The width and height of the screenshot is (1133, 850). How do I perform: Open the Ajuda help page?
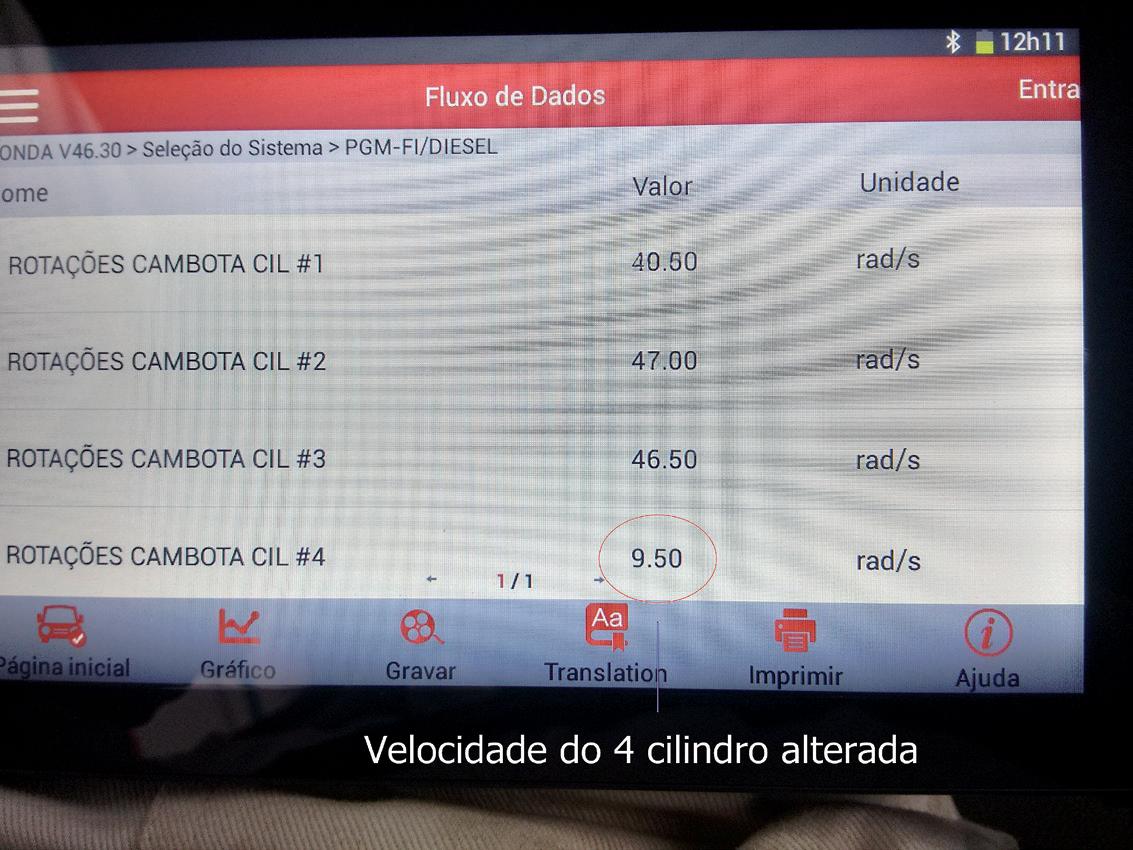coord(987,652)
